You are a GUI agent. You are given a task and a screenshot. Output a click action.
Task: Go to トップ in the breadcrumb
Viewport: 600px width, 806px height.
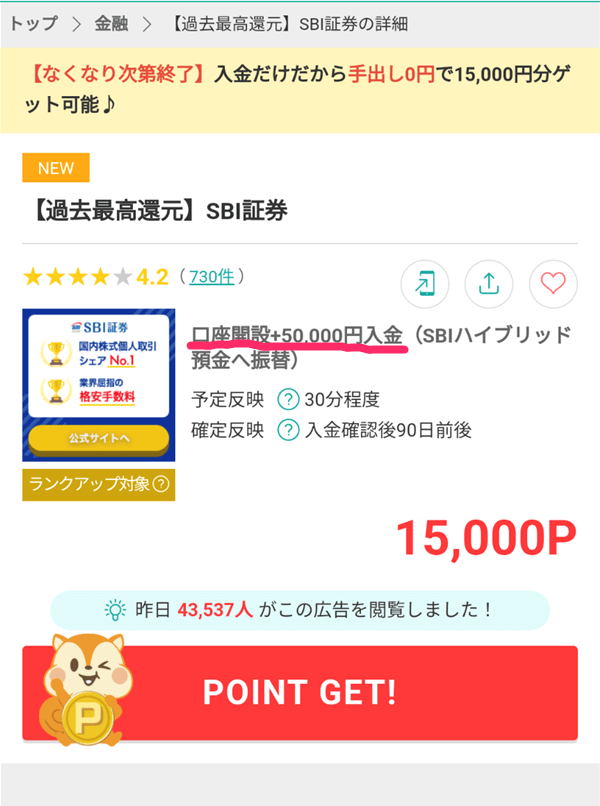pos(32,23)
